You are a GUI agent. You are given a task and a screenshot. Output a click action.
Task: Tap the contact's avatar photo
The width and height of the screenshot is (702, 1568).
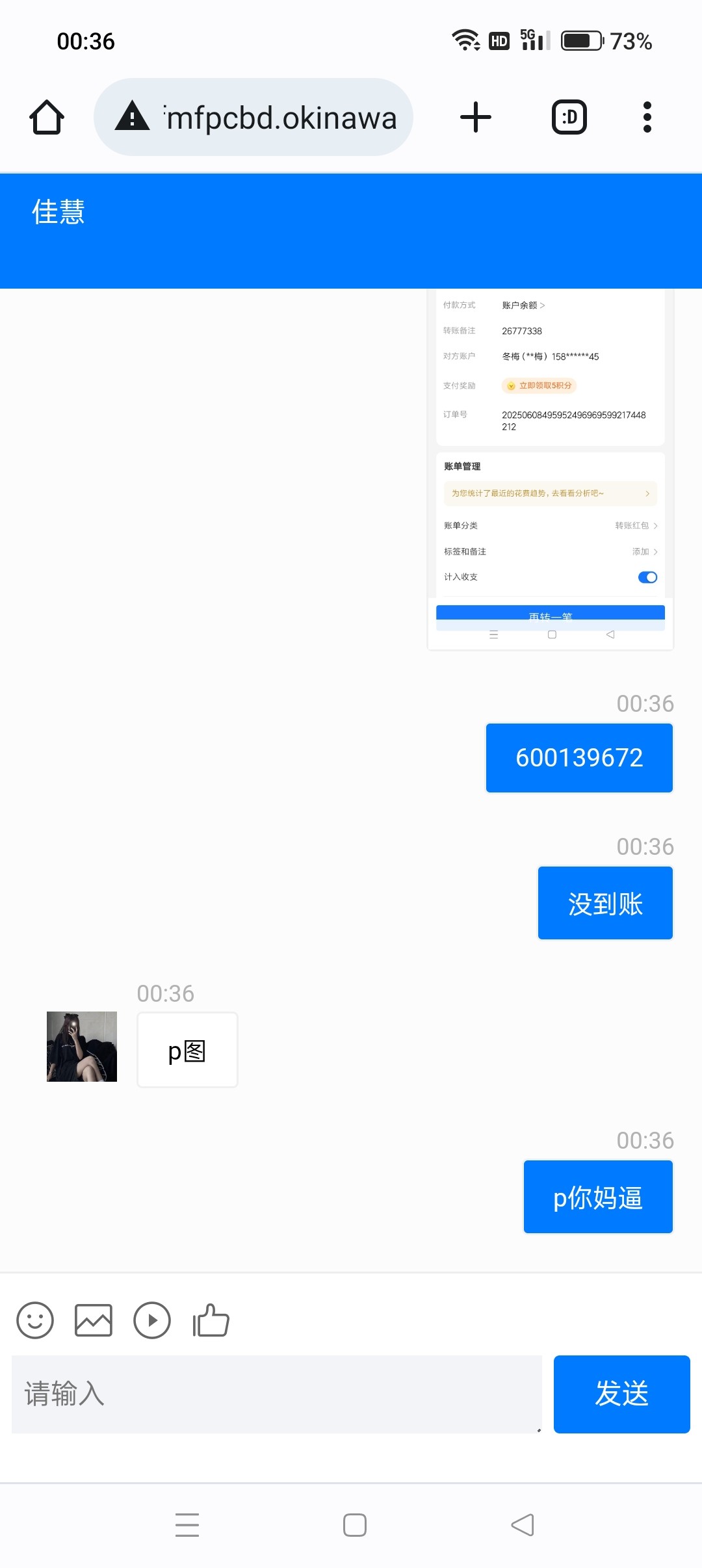82,1047
